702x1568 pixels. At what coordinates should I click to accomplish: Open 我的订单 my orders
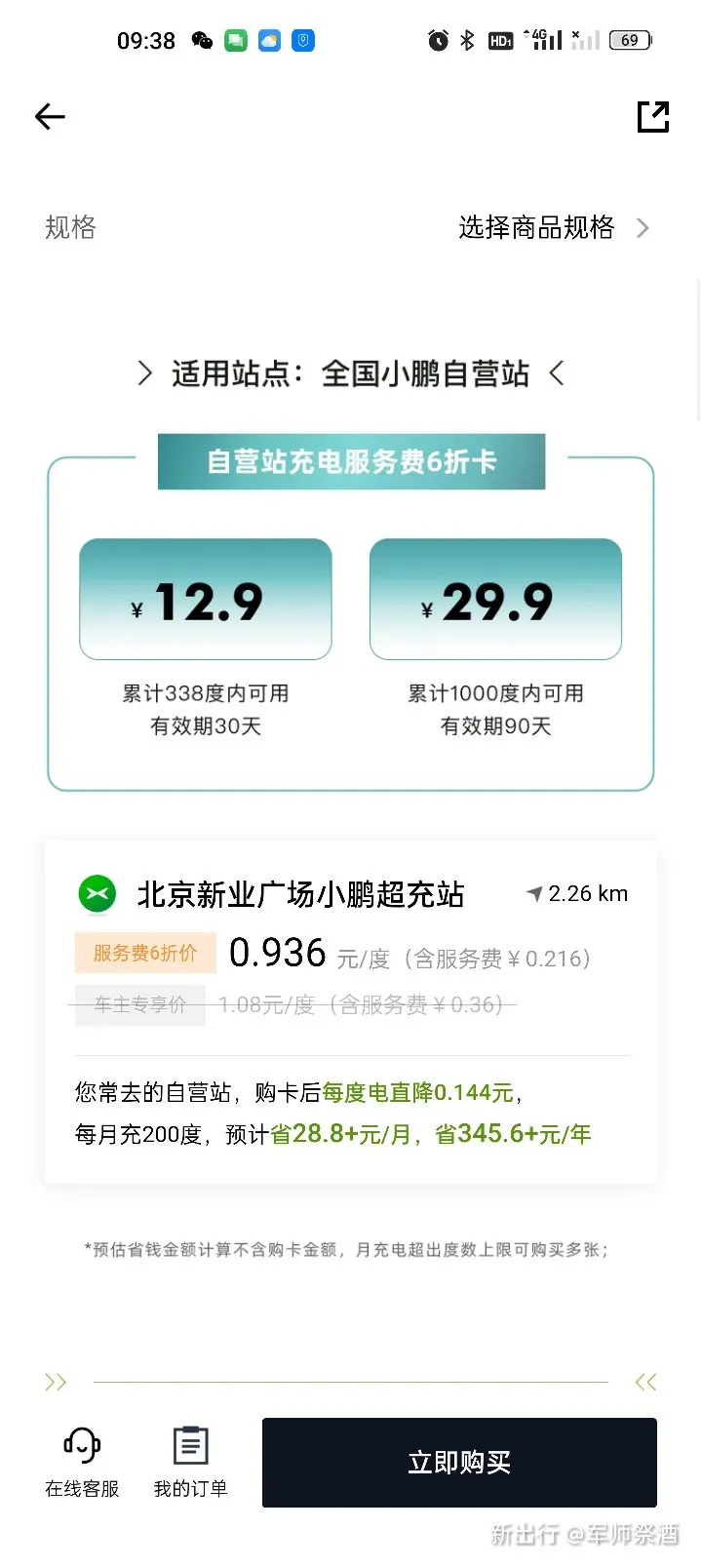coord(190,1462)
